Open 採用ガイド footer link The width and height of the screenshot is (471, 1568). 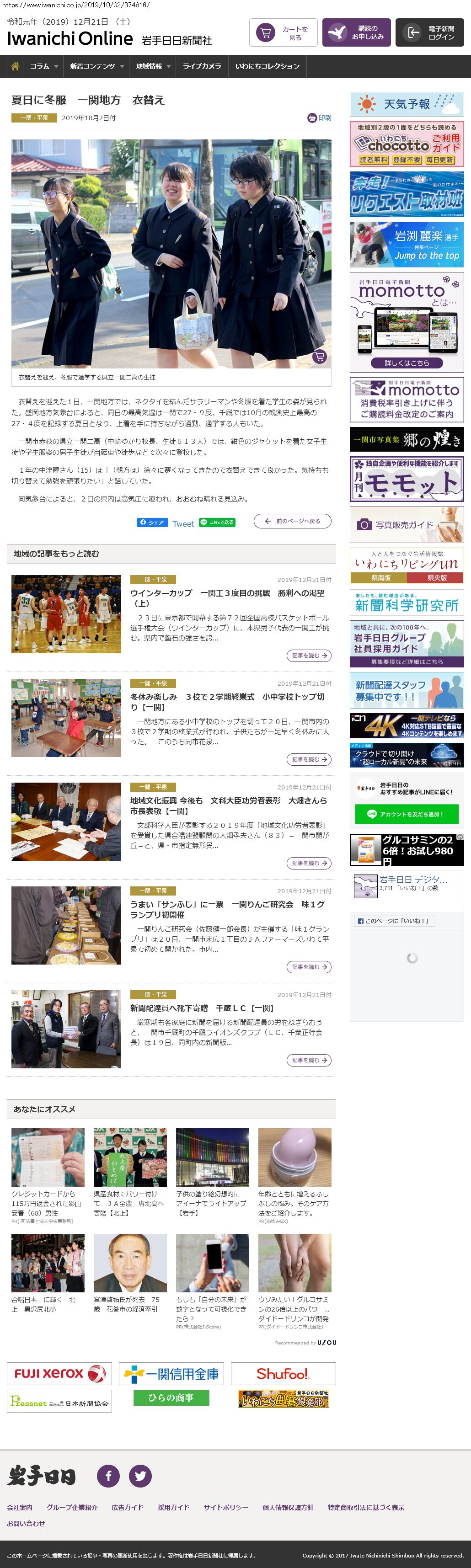[173, 1507]
